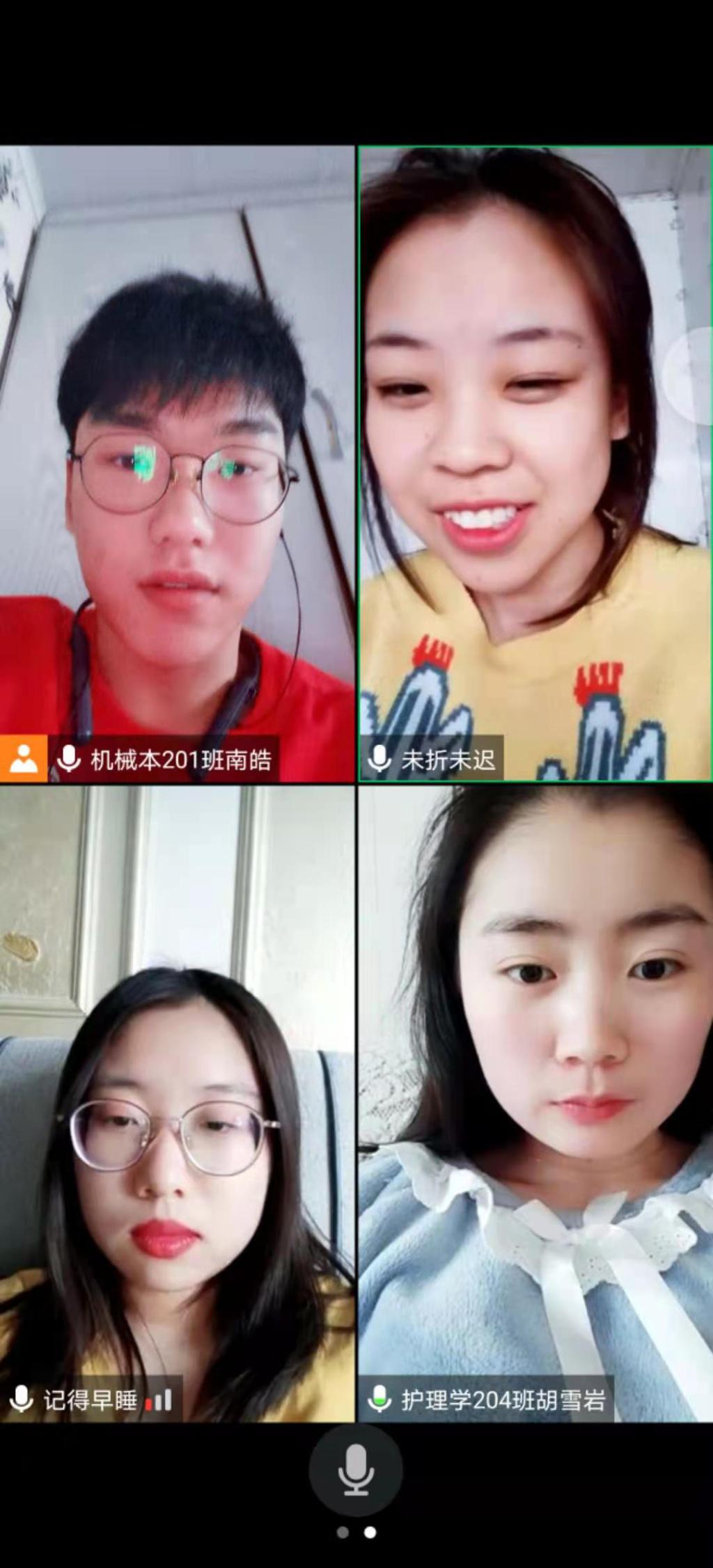Open video tile of 记得早睡
713x1568 pixels.
(177, 1104)
